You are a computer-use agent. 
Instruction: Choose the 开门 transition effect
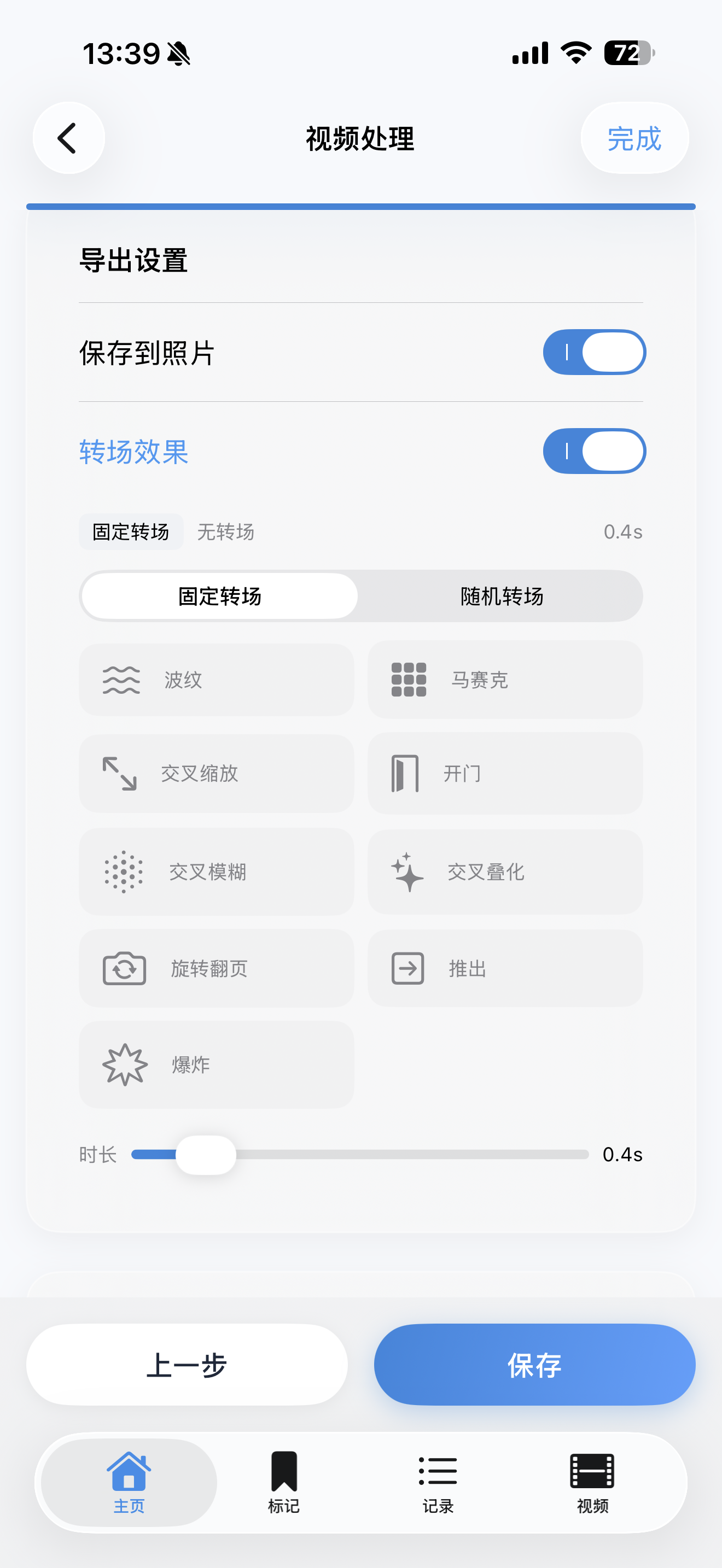tap(505, 773)
